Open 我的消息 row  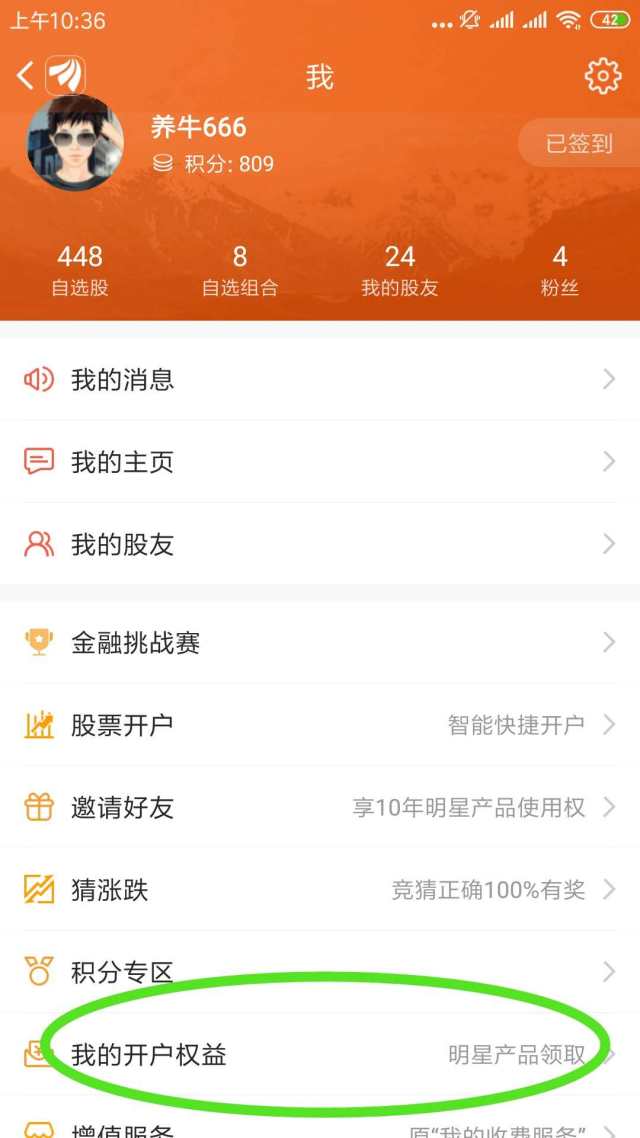click(x=320, y=379)
